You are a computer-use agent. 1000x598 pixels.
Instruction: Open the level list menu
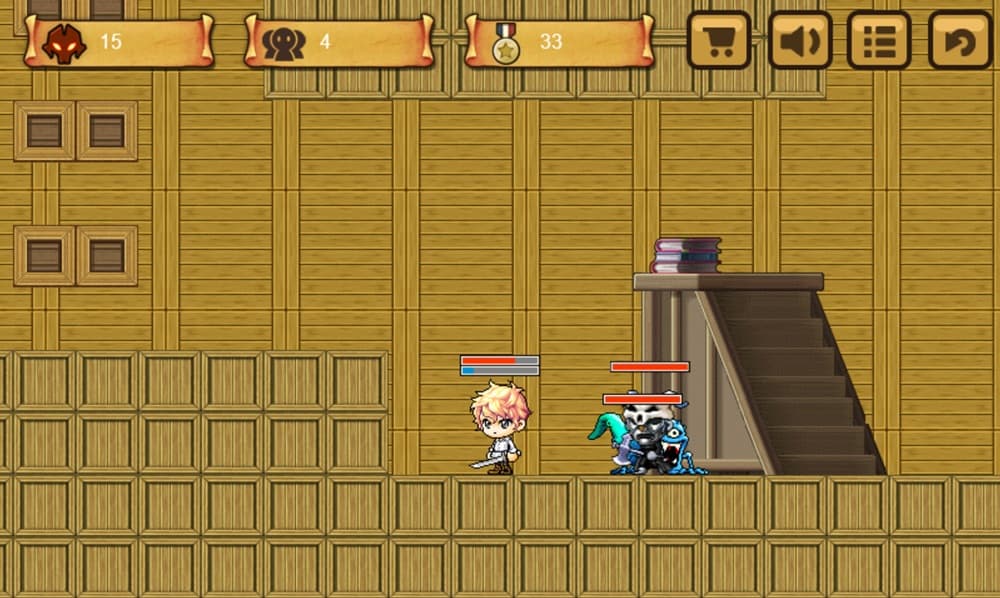click(879, 40)
